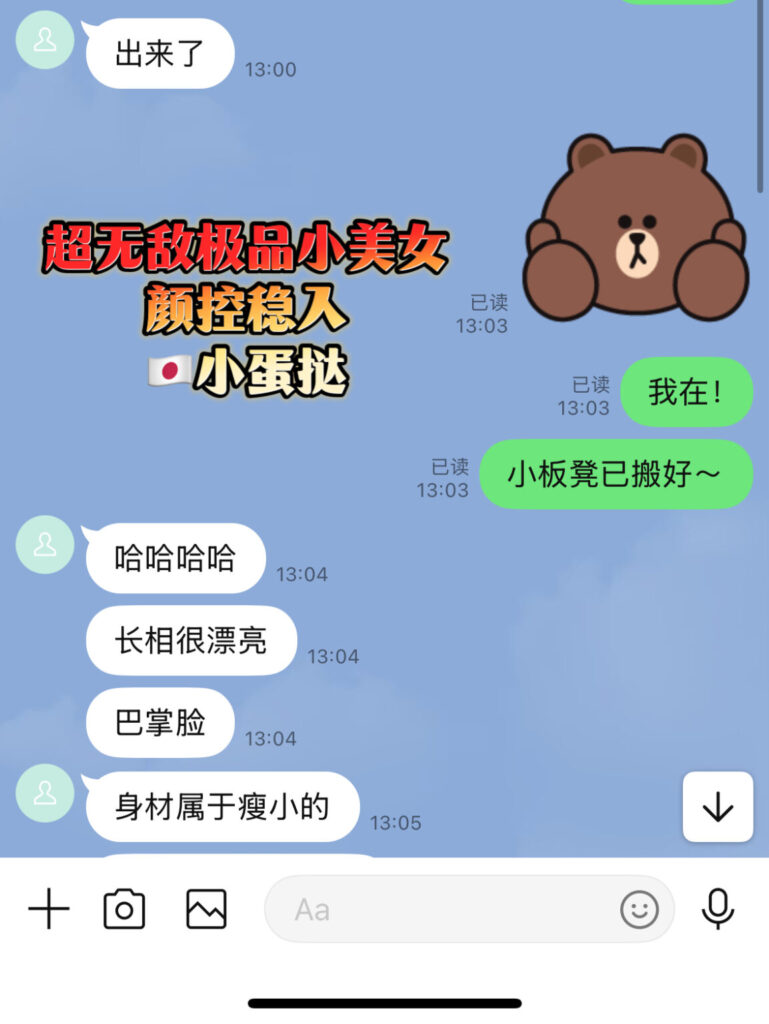The image size is (769, 1024).
Task: Open the emoji and sticker picker
Action: click(639, 909)
